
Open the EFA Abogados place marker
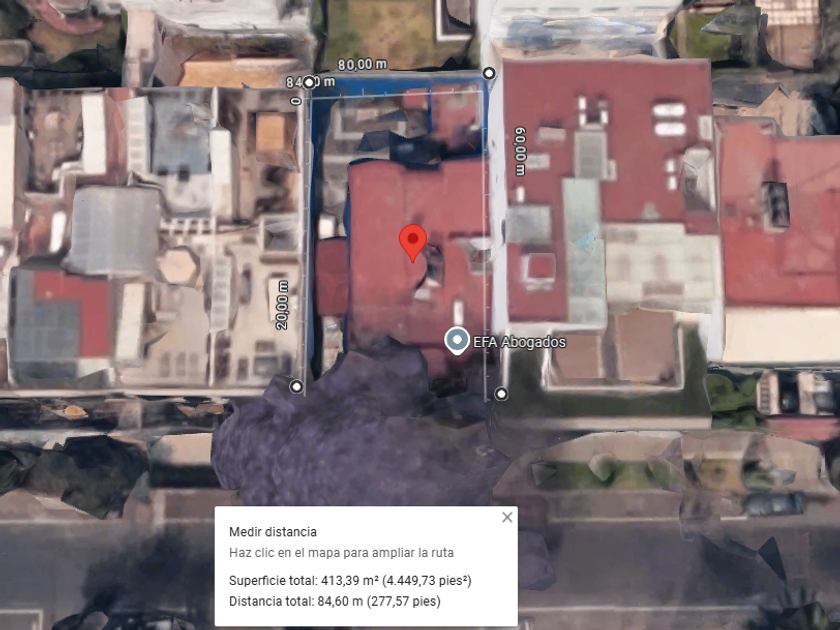457,341
